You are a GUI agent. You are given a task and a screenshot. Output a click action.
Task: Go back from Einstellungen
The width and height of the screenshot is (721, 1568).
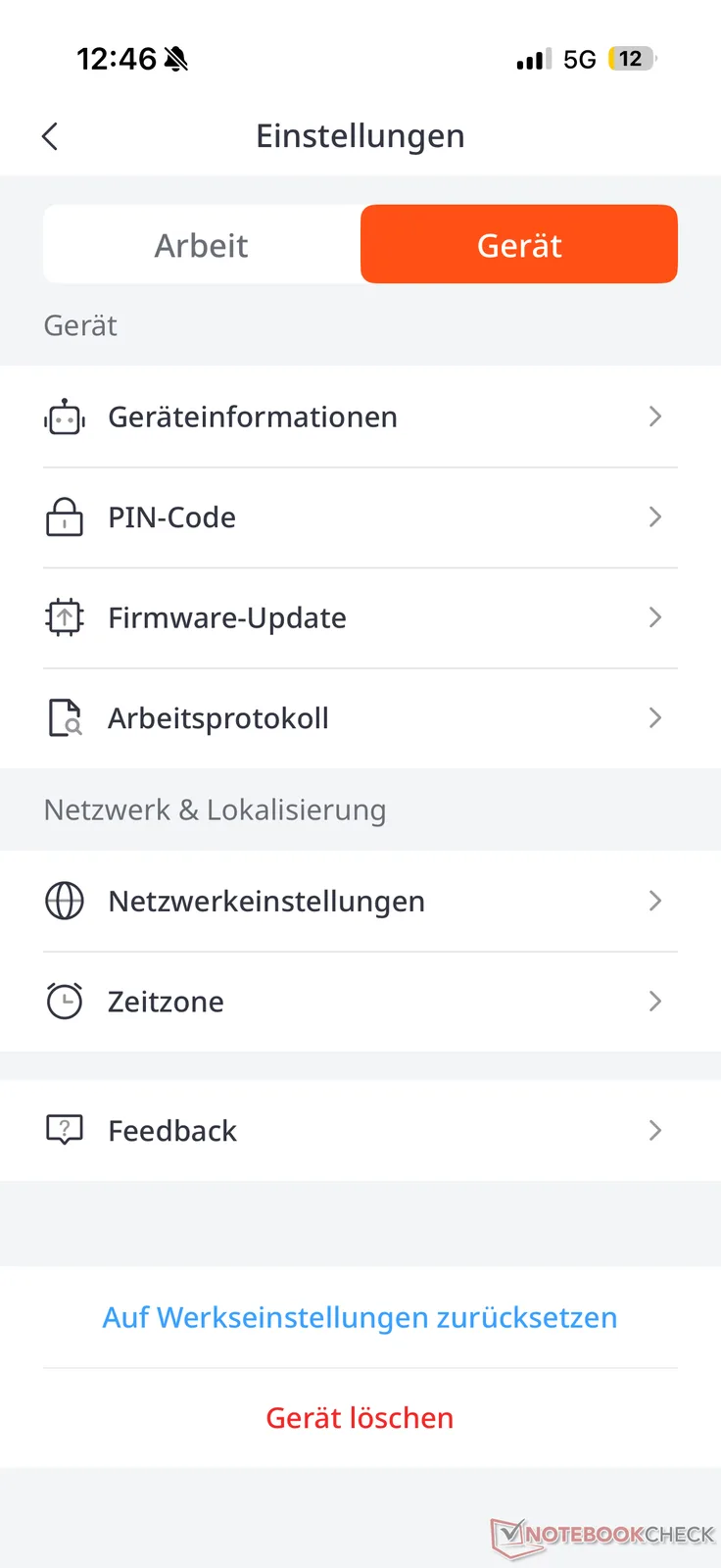click(51, 136)
